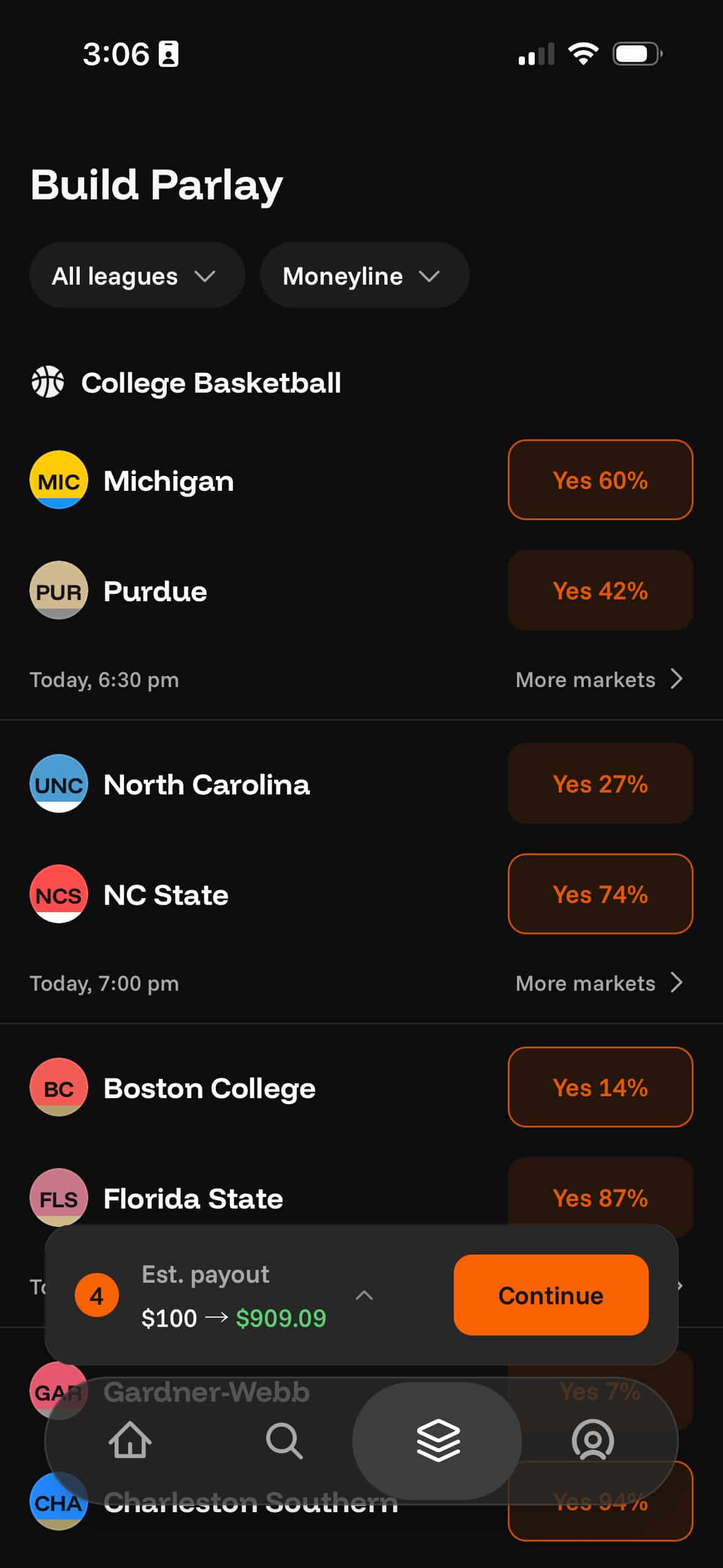
Task: Continue with the 4-leg parlay
Action: pos(551,1295)
